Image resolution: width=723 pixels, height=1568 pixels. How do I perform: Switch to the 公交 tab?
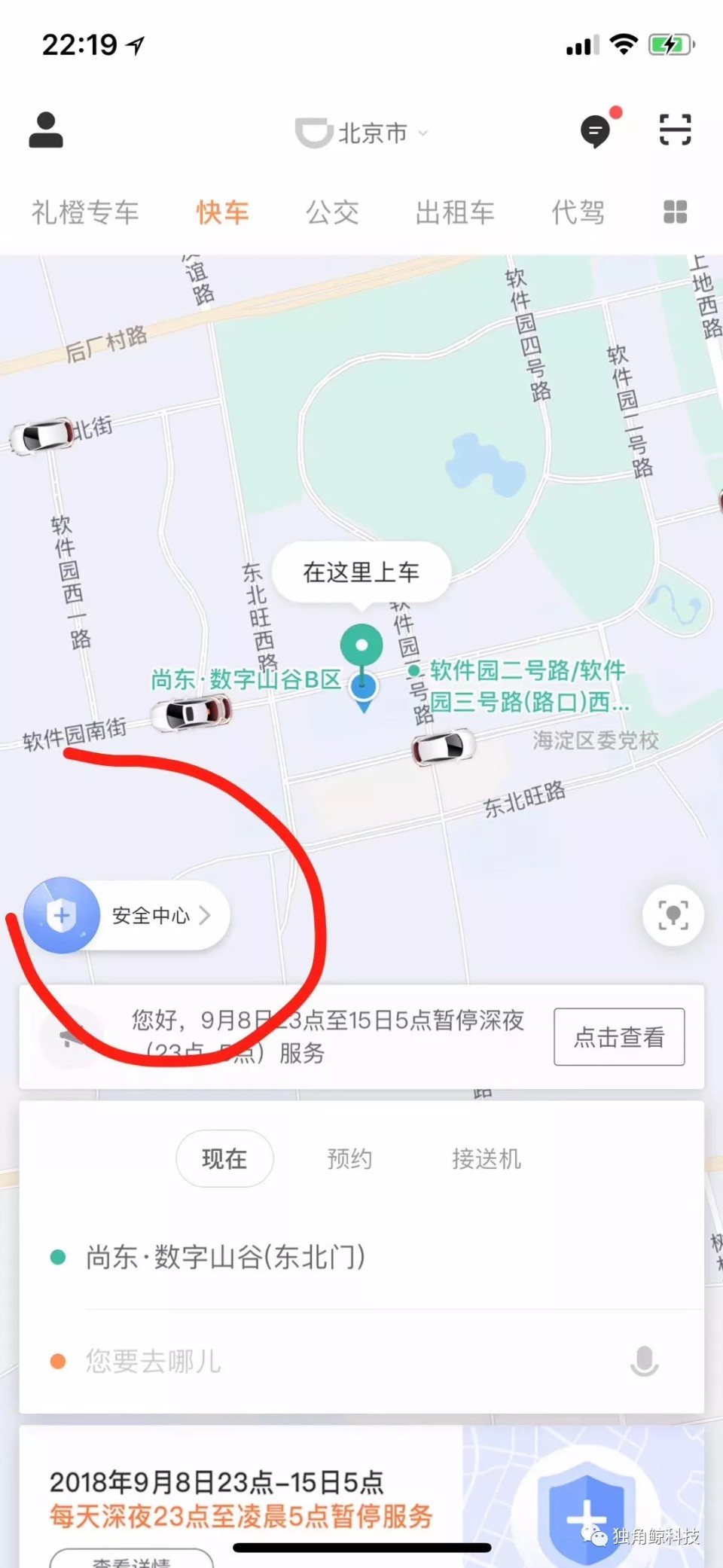(x=333, y=212)
